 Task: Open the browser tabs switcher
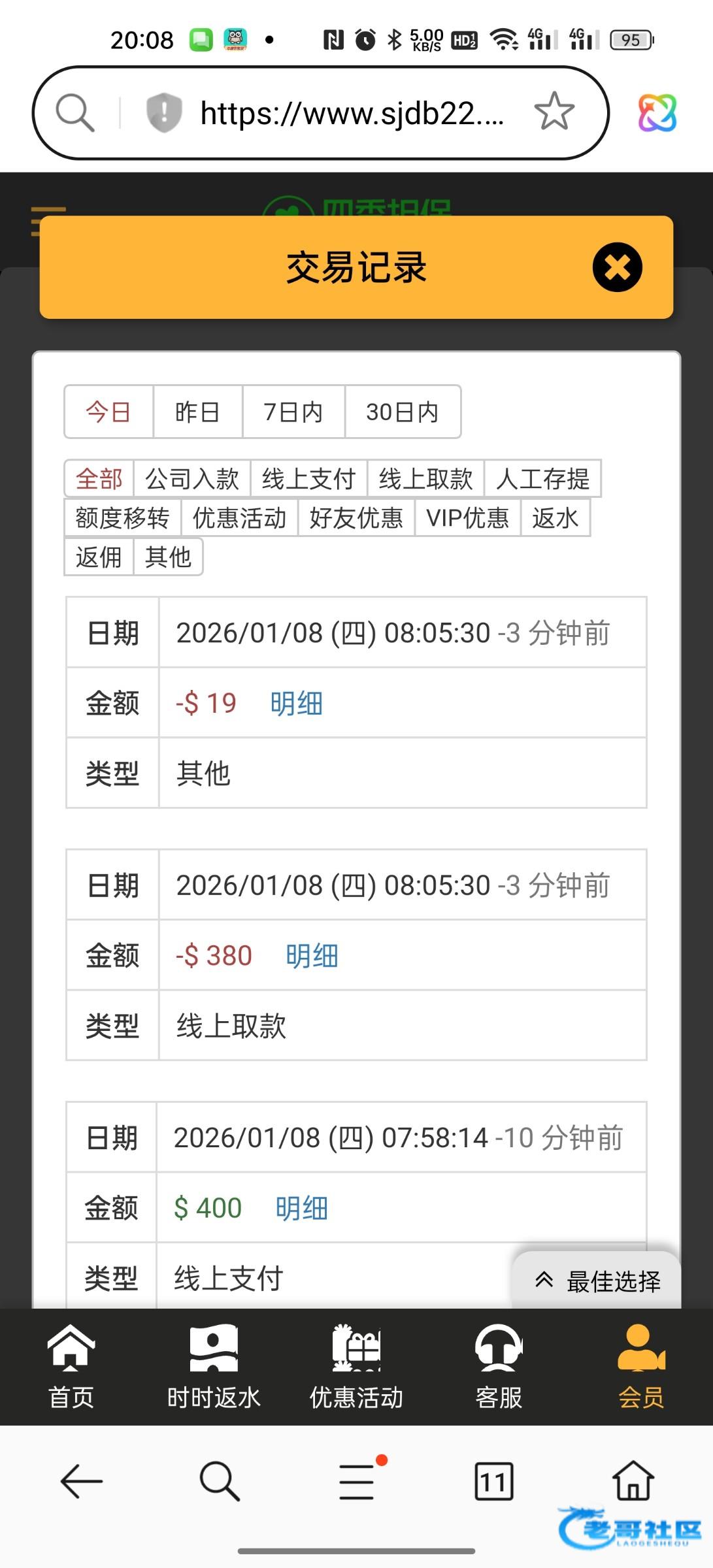point(493,1481)
